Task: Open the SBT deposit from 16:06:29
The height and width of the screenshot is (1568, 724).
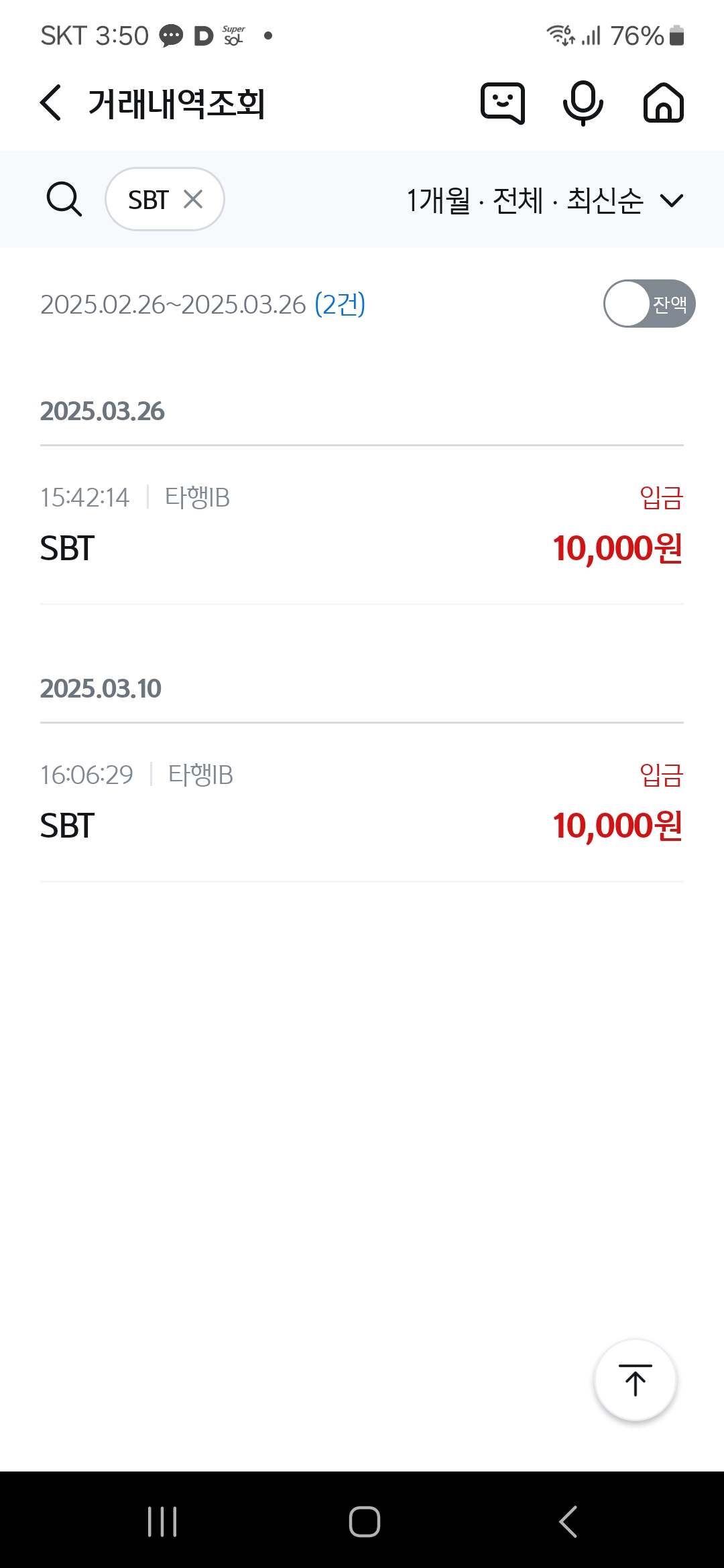Action: 362,803
